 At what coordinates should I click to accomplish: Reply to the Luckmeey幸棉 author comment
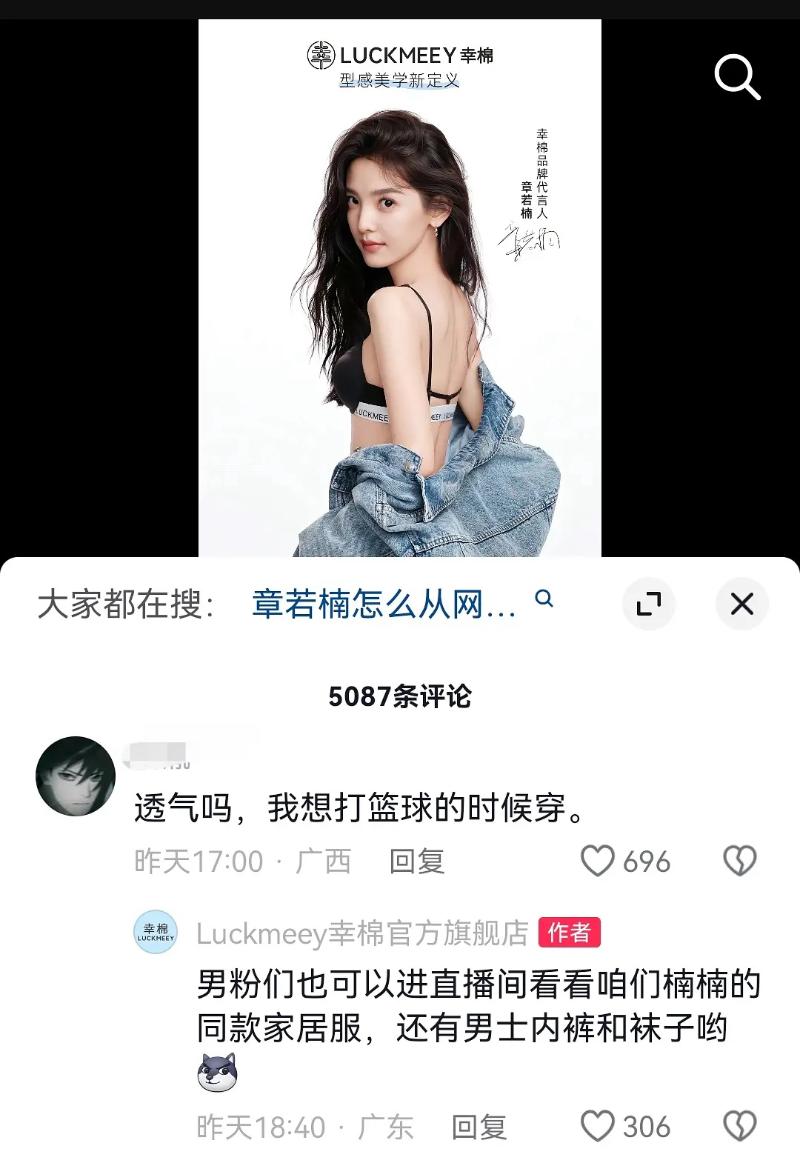[478, 1127]
